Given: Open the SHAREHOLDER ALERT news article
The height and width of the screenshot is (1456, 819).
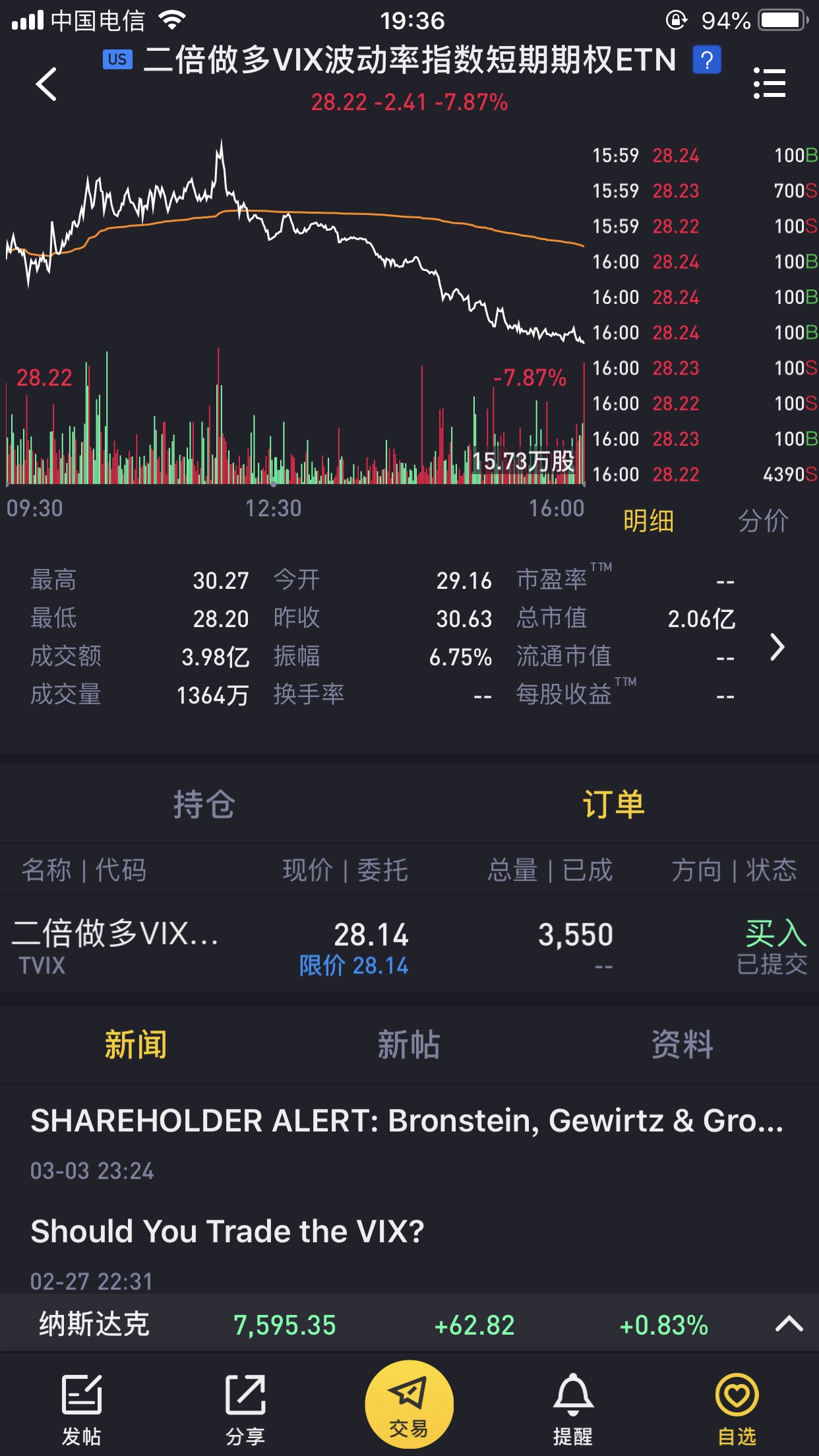Looking at the screenshot, I should point(408,1121).
